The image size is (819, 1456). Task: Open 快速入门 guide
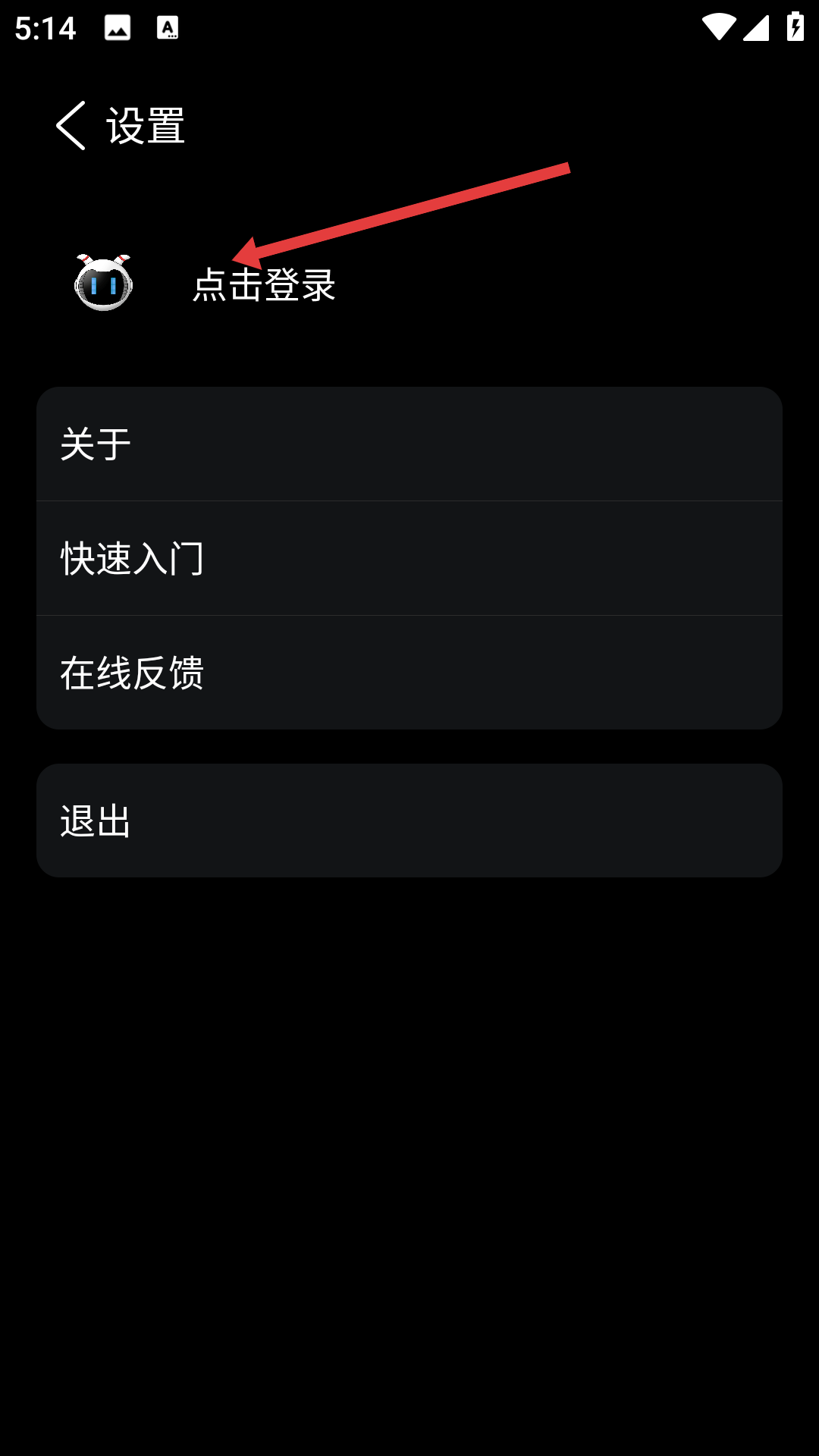[409, 558]
